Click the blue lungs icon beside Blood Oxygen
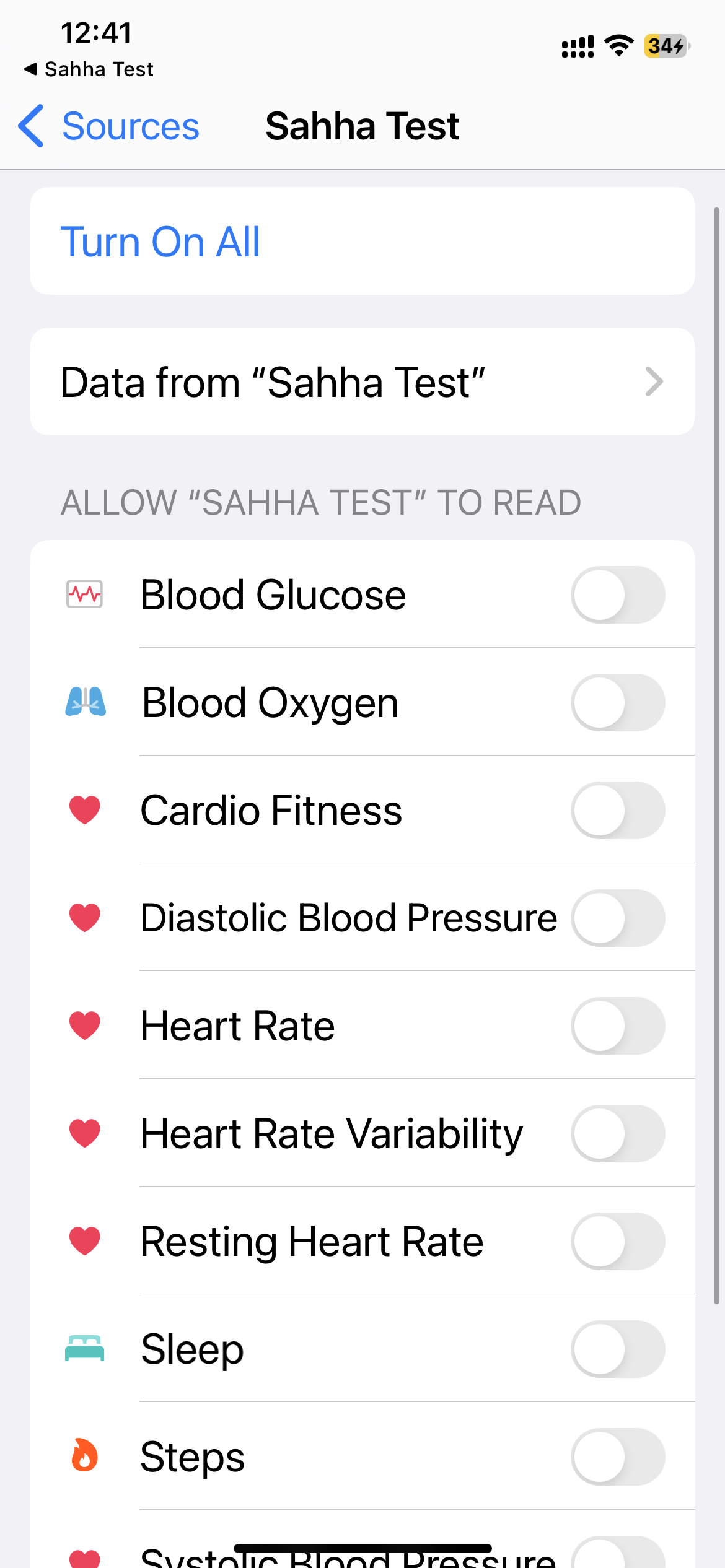Image resolution: width=725 pixels, height=1568 pixels. click(x=85, y=702)
